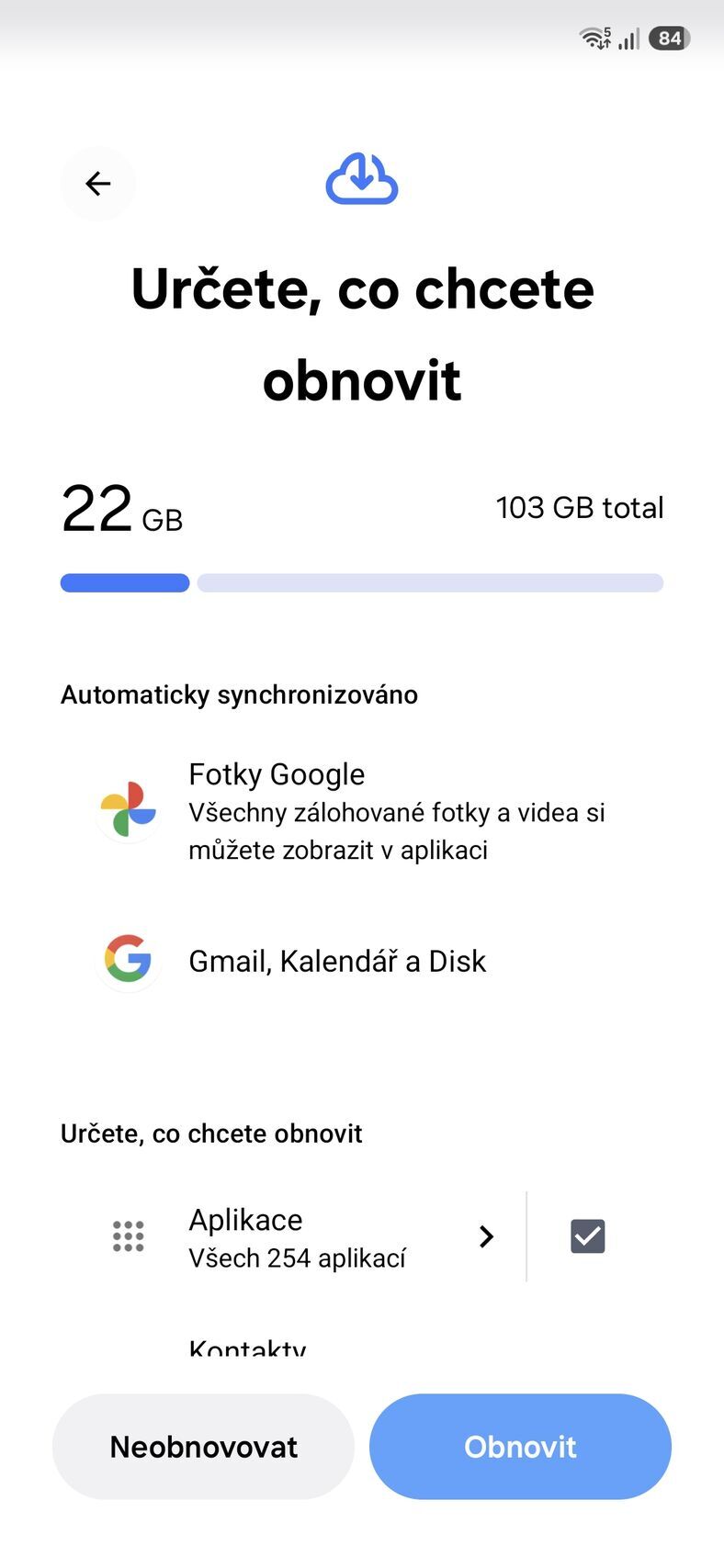
Task: Expand the Aplikace list with the chevron
Action: (x=486, y=1236)
